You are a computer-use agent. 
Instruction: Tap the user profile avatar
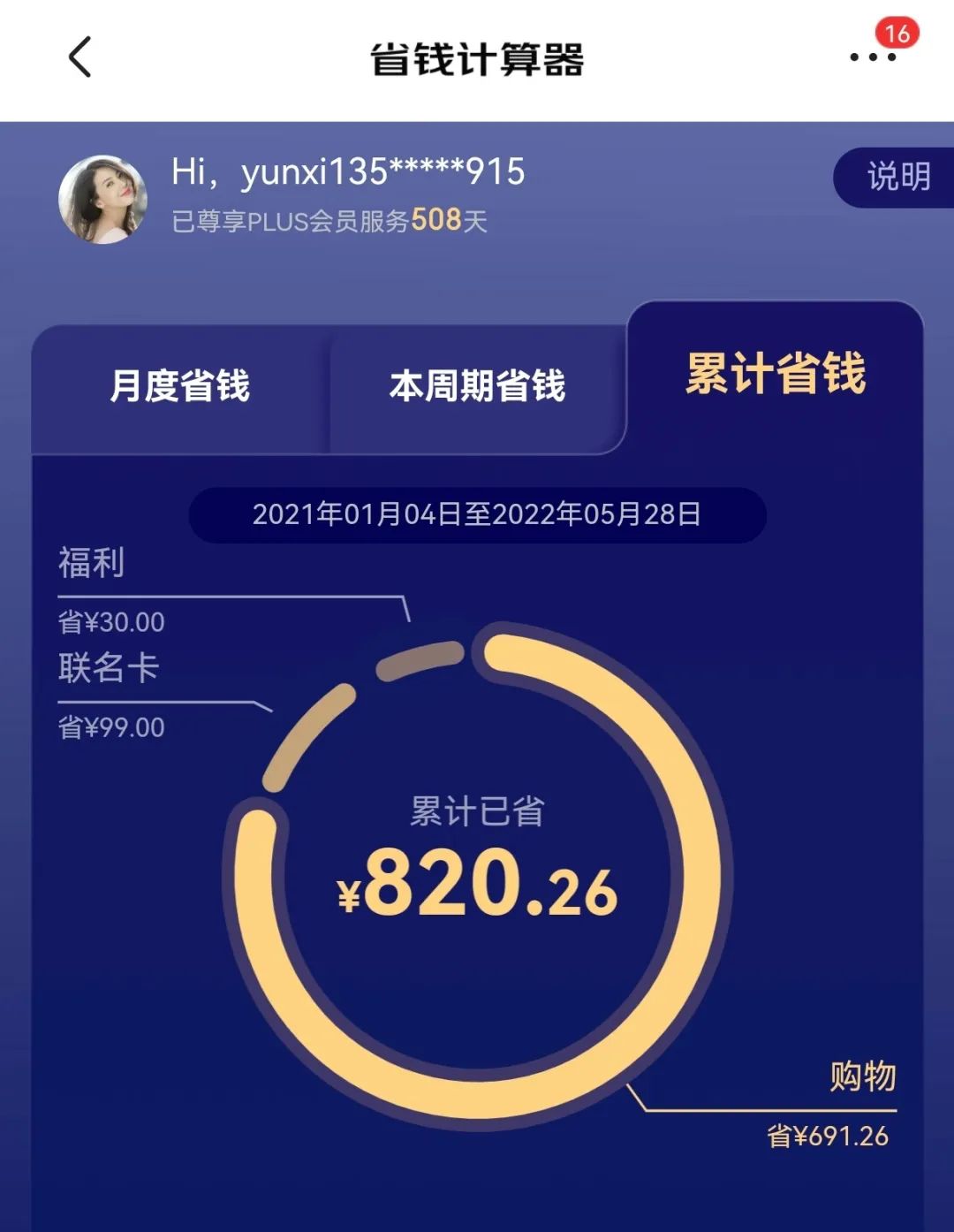click(102, 199)
